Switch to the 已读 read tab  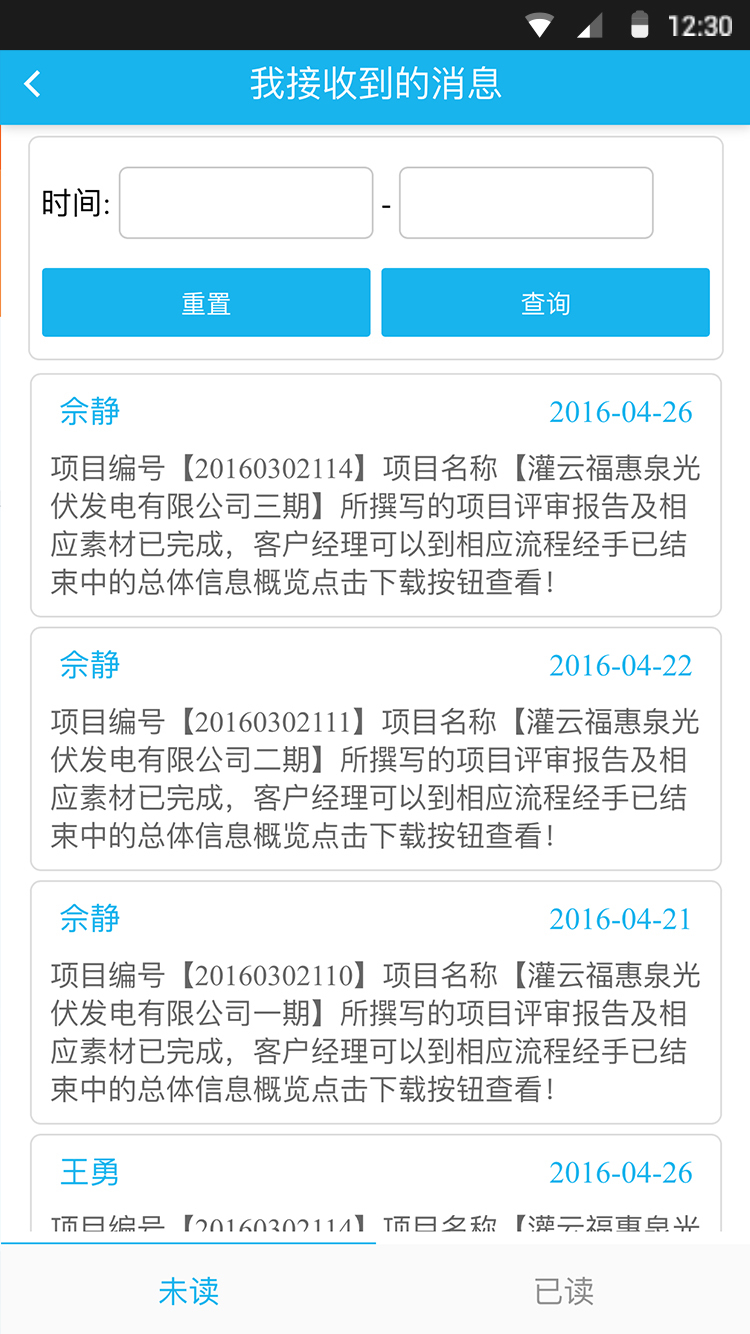[x=563, y=1290]
